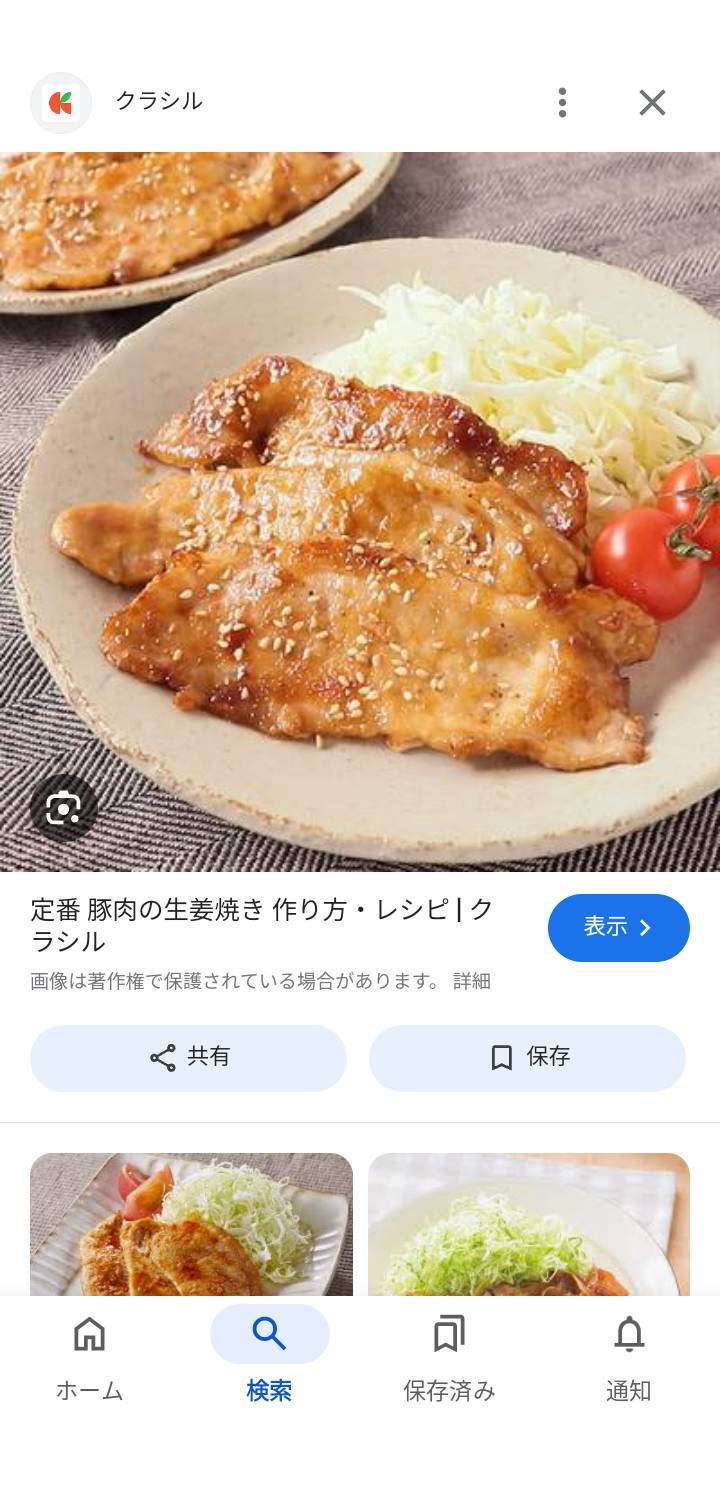Save the image with 保存
720x1496 pixels.
[x=527, y=1057]
